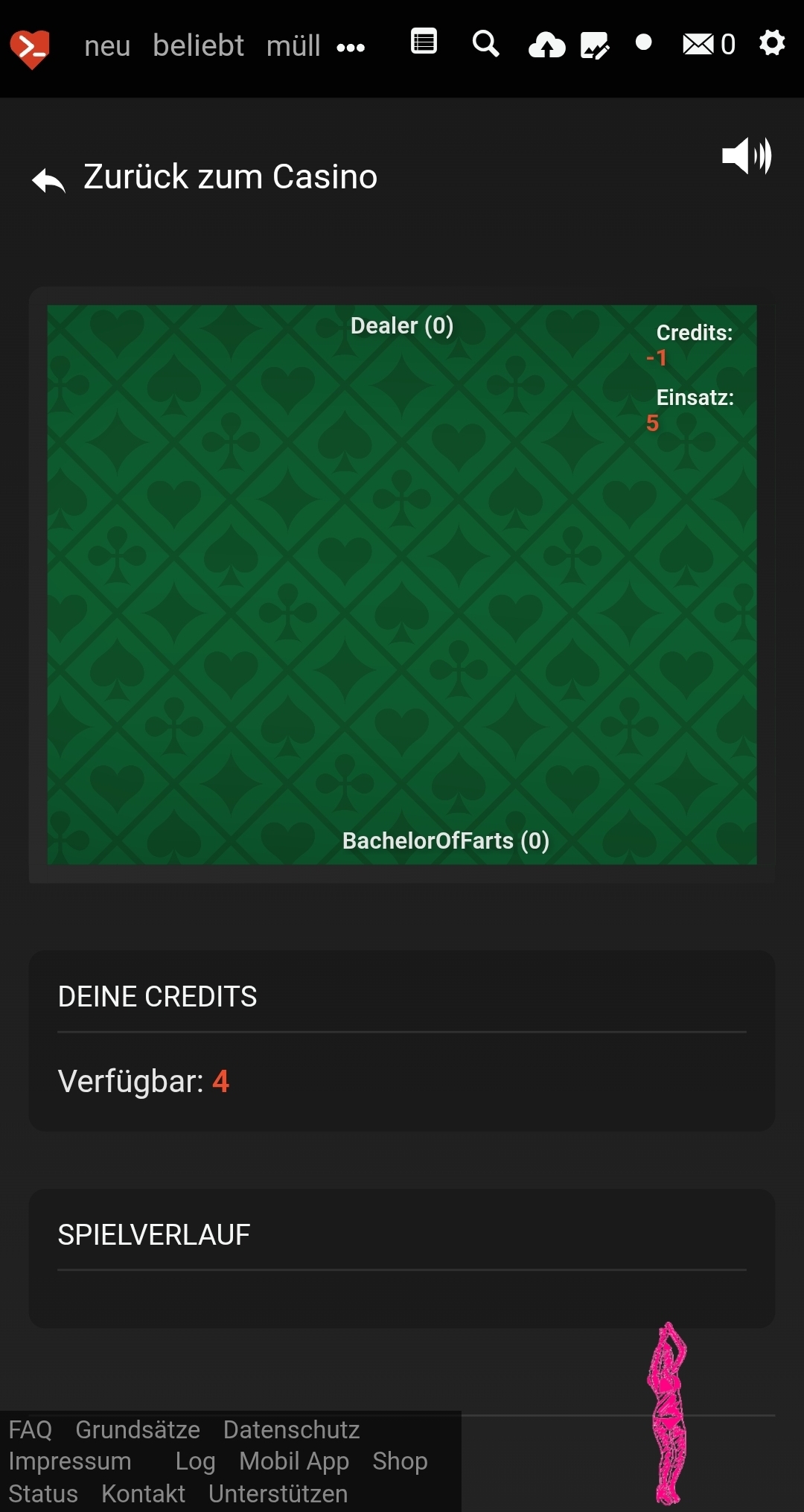Open the Grundsätze link
The width and height of the screenshot is (804, 1512).
(x=138, y=1429)
